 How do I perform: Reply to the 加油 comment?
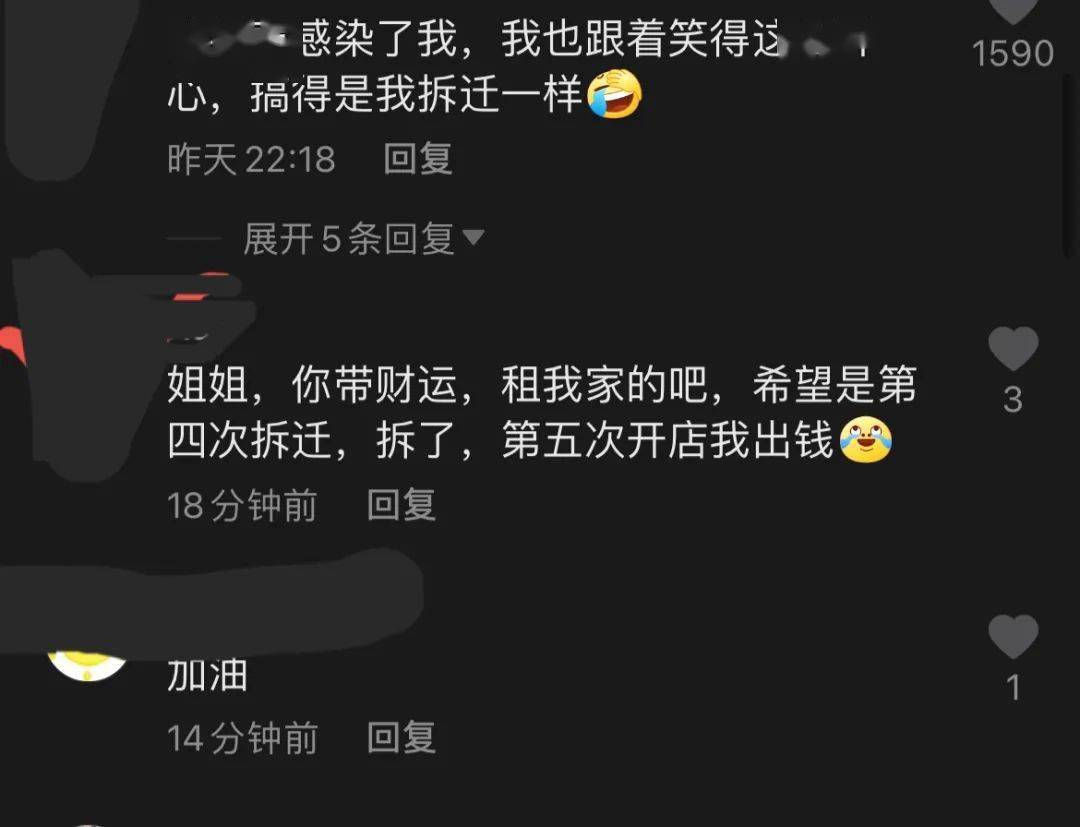401,739
